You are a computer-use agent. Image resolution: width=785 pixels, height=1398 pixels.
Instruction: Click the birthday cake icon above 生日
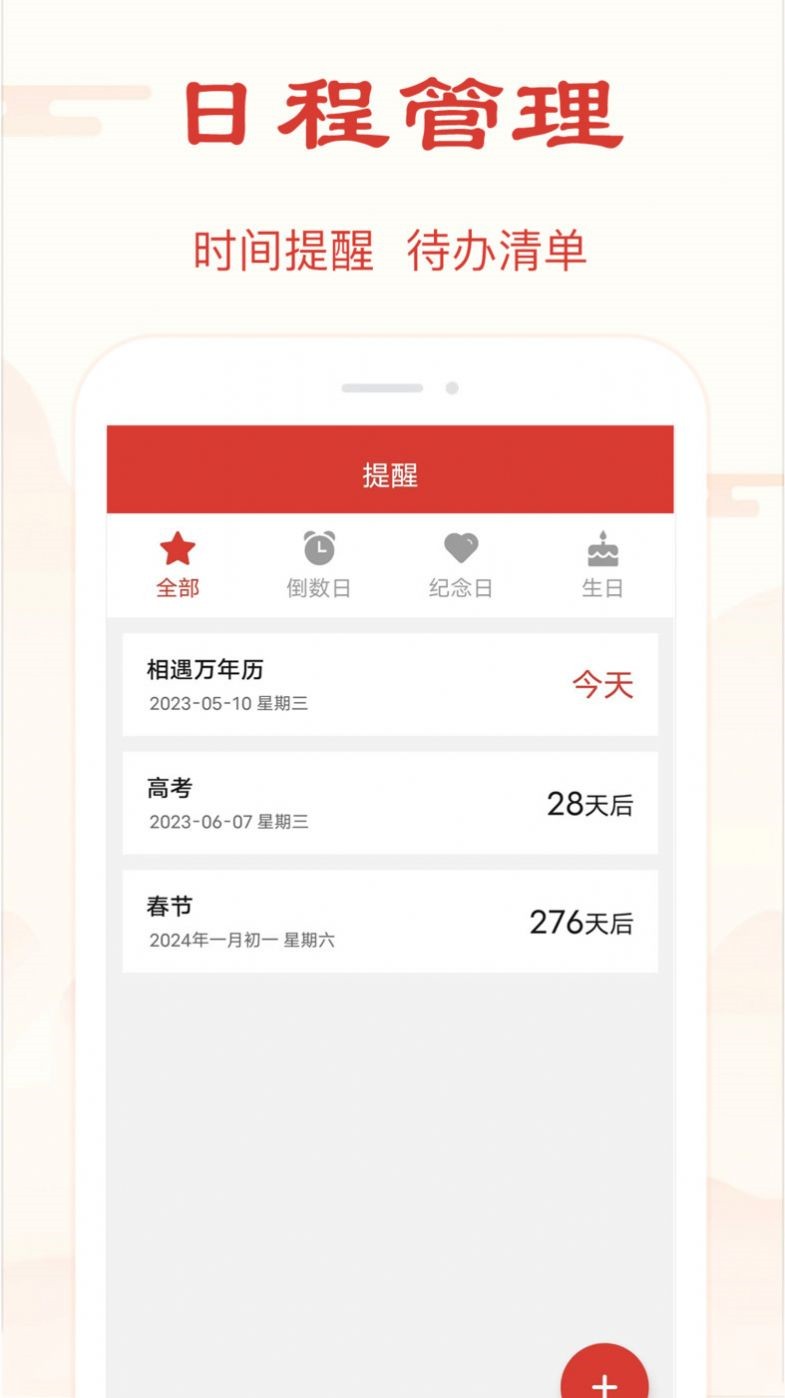point(602,547)
